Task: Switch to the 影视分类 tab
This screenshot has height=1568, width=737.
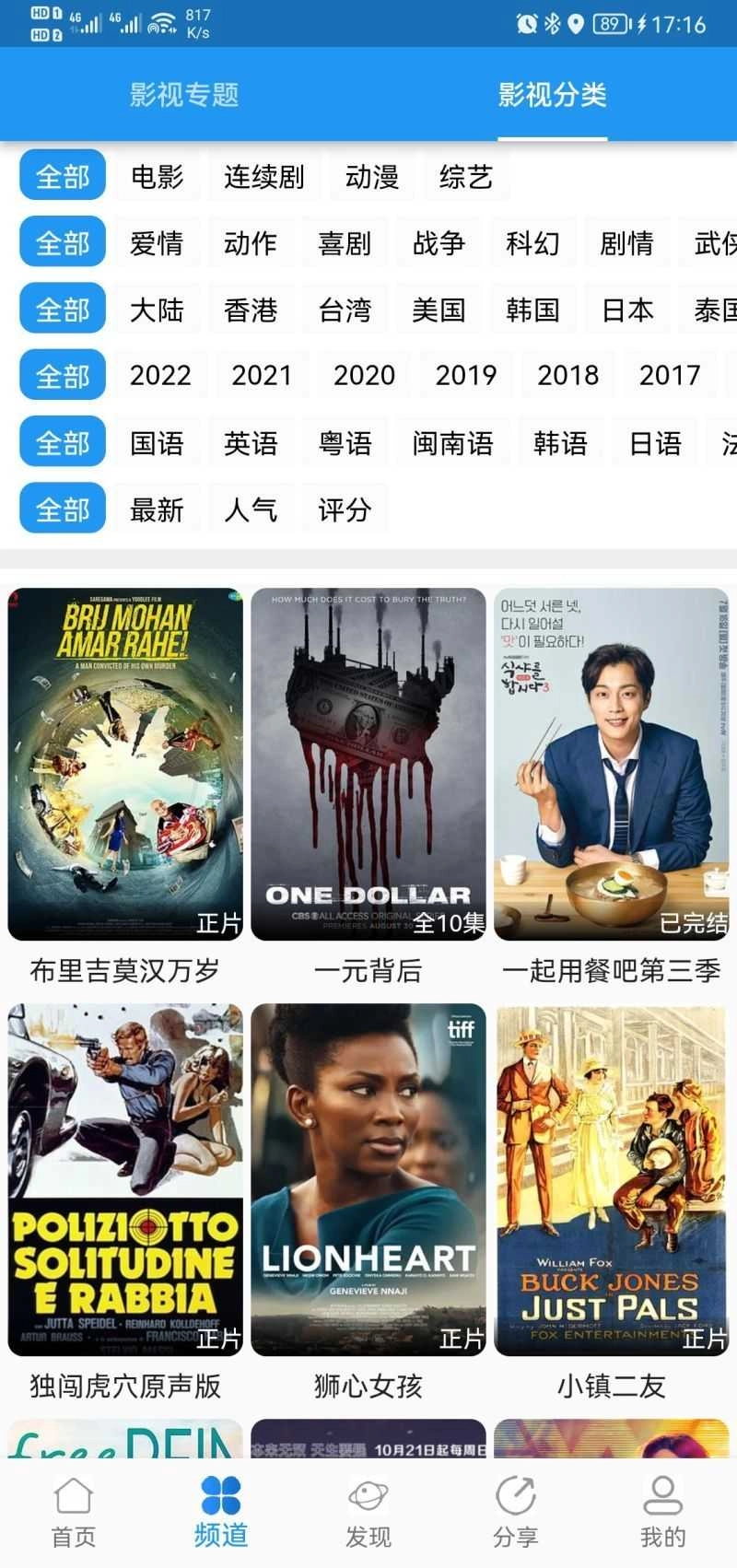Action: (x=552, y=95)
